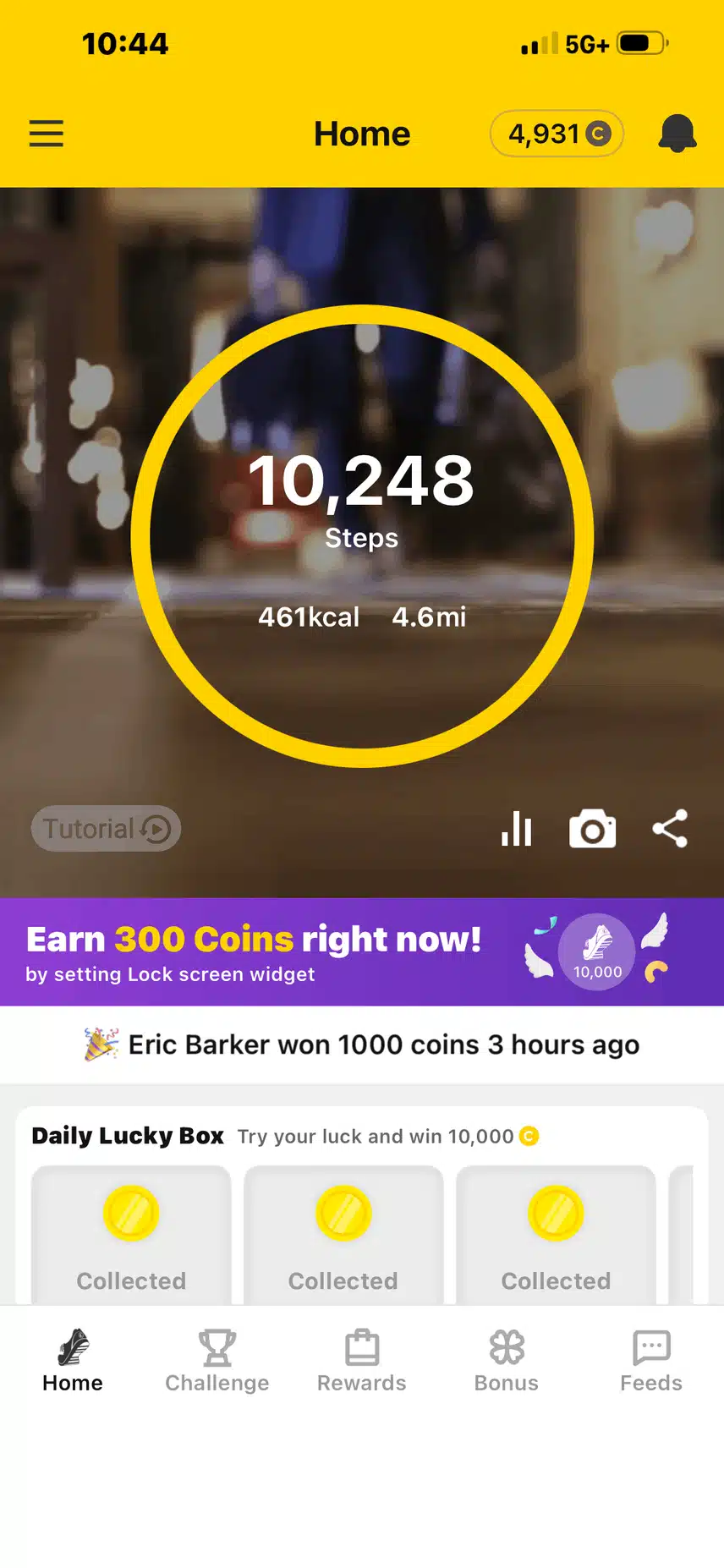Share your step count
Viewport: 724px width, 1568px height.
(670, 829)
